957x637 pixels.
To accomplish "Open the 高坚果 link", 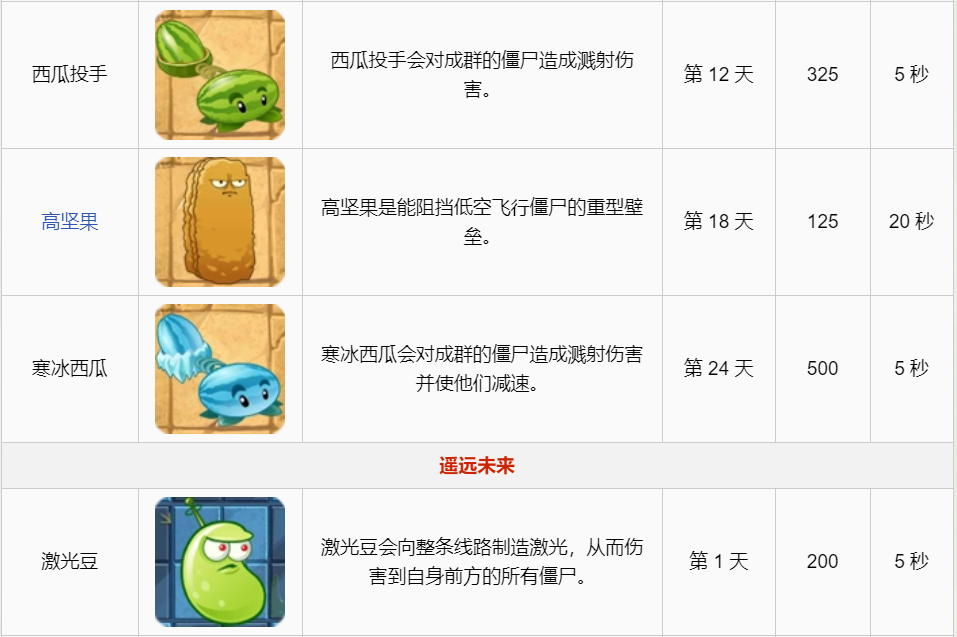I will 70,222.
